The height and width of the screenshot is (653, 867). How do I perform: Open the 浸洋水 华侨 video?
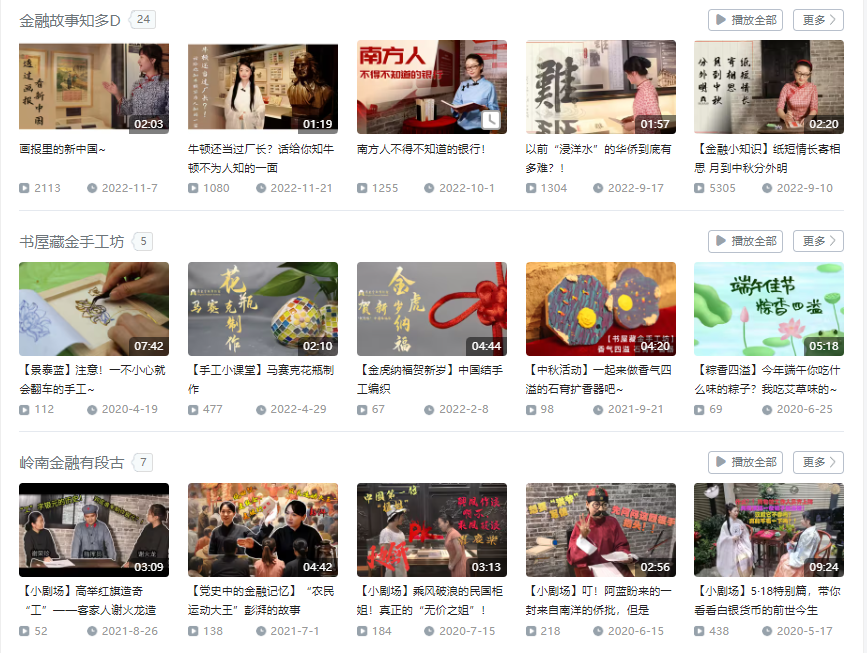click(601, 87)
